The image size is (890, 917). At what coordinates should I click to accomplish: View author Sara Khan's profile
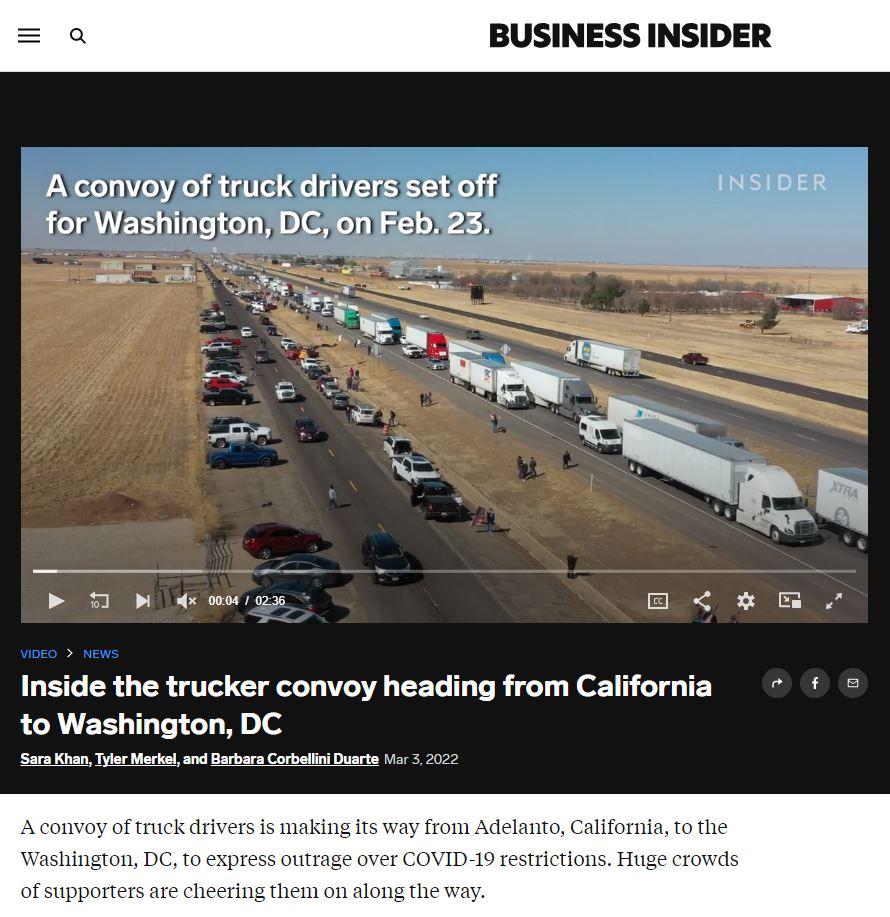coord(55,759)
